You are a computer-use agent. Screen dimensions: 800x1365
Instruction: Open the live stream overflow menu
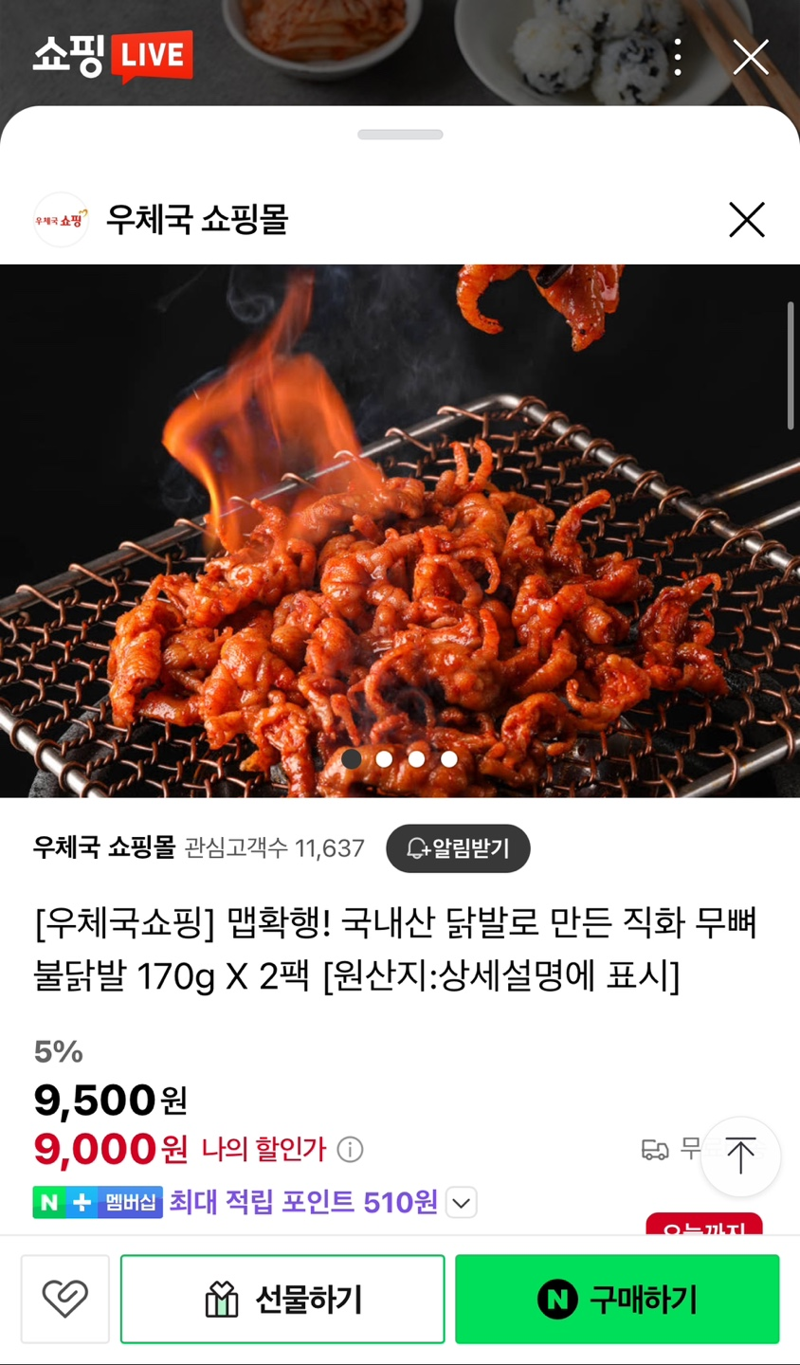(678, 58)
